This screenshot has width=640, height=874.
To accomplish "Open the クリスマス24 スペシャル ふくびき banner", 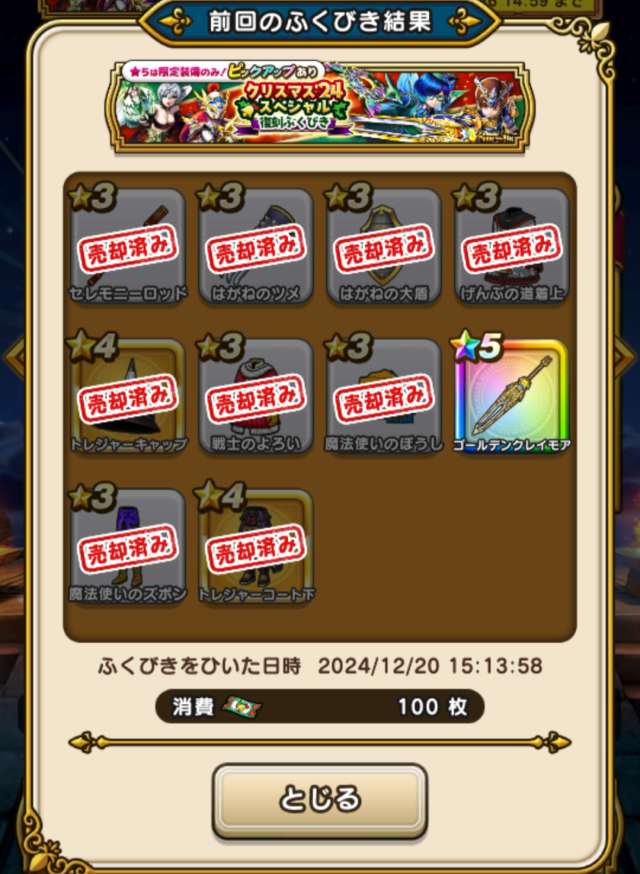I will click(x=319, y=107).
